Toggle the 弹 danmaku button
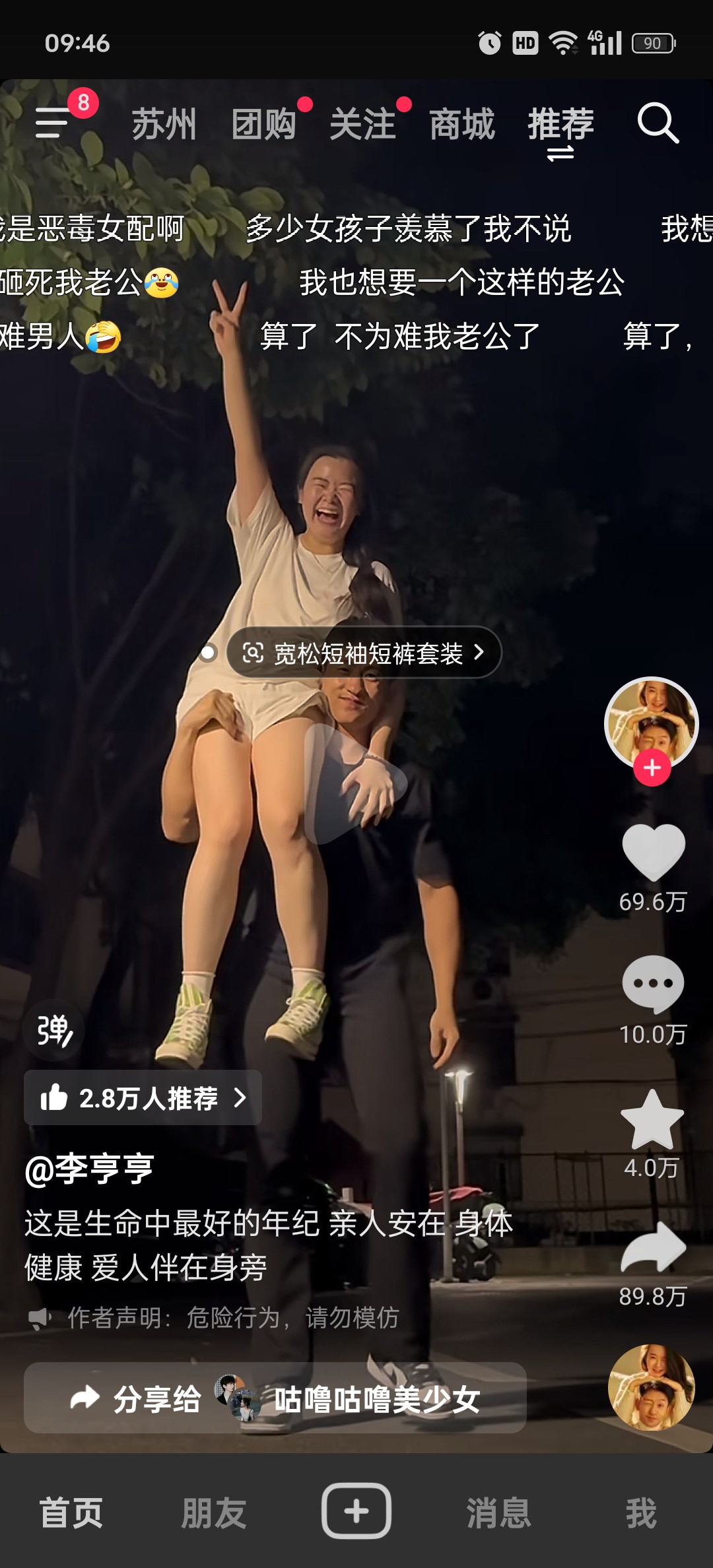Image resolution: width=713 pixels, height=1568 pixels. 54,1030
